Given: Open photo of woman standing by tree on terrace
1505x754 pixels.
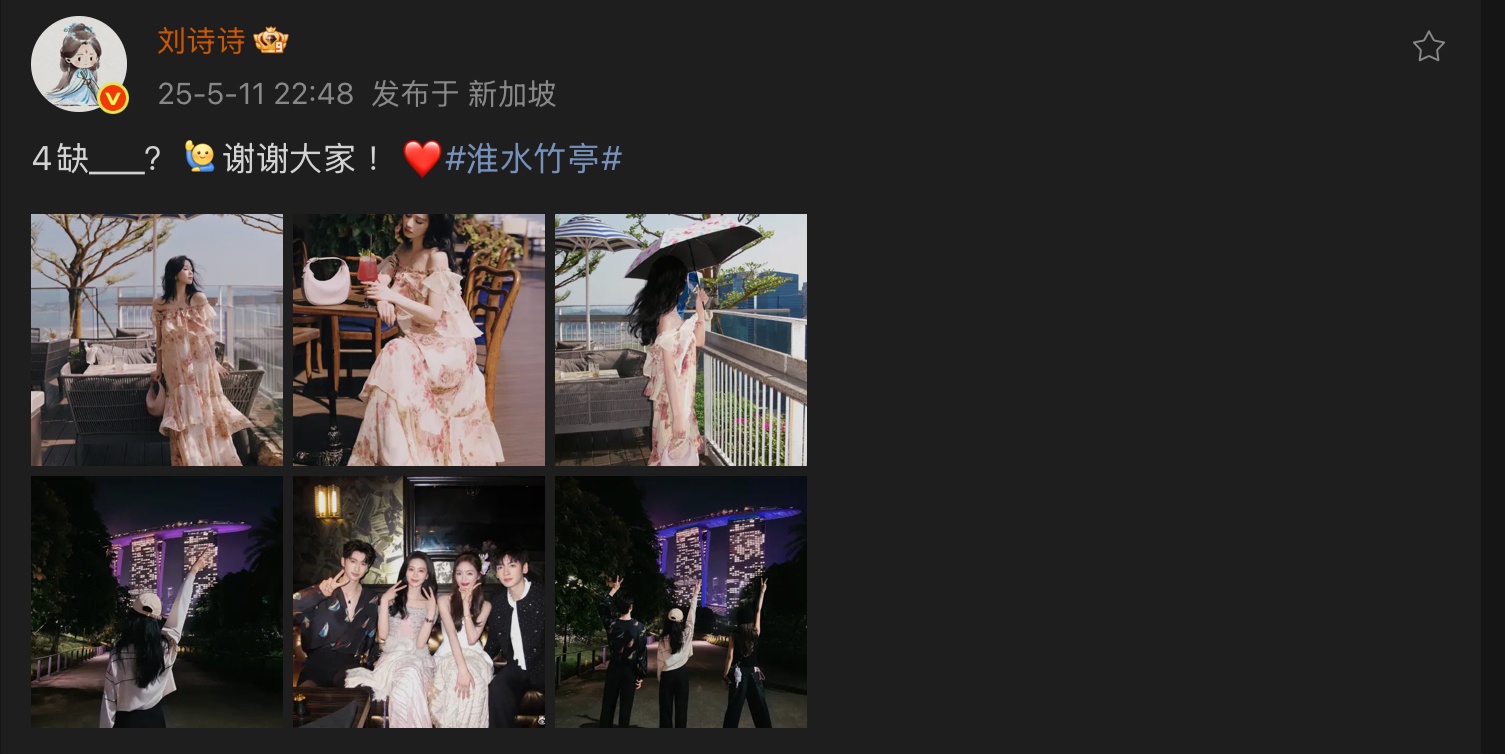Looking at the screenshot, I should [157, 340].
